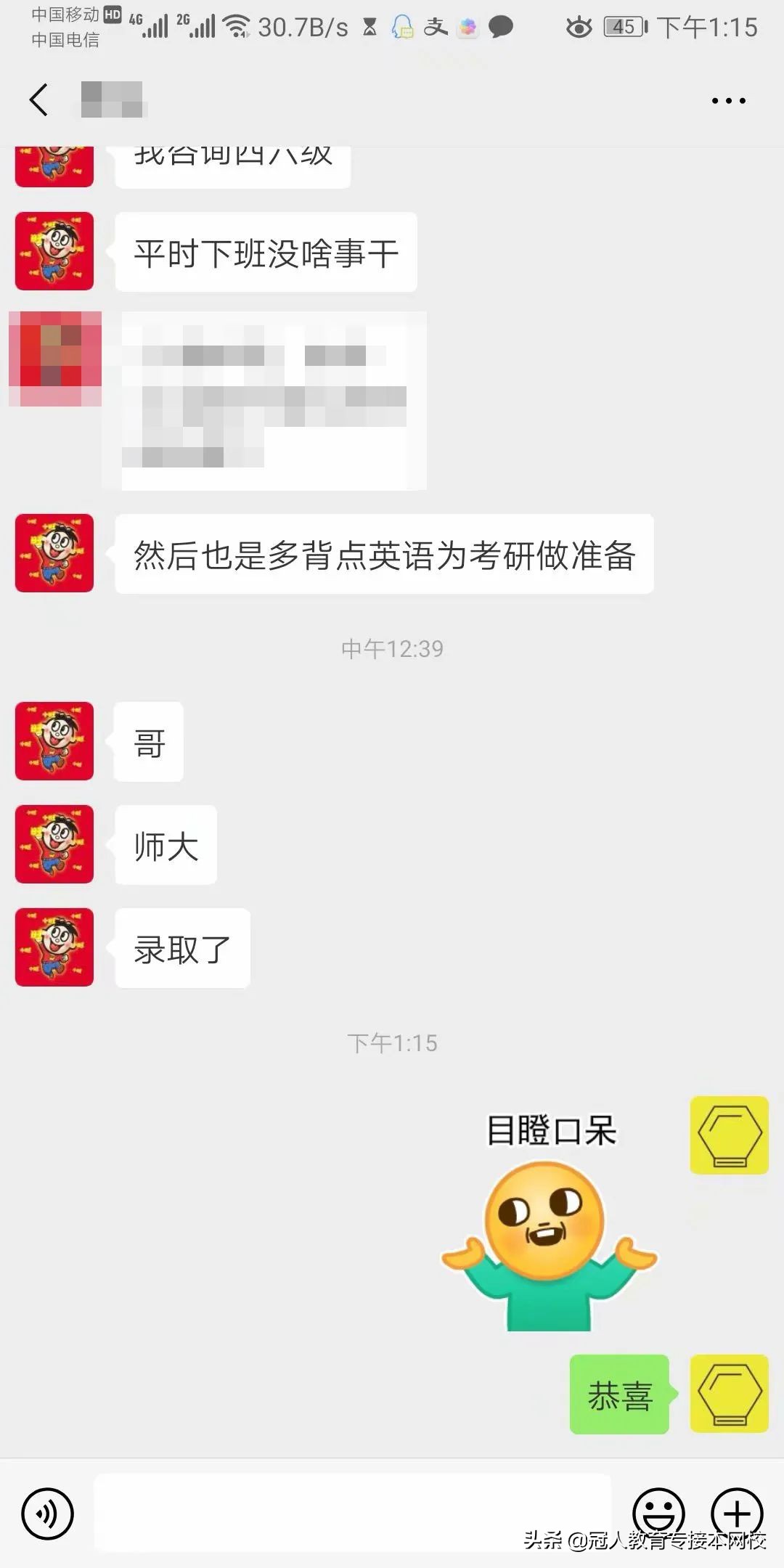Viewport: 784px width, 1568px height.
Task: Open chat settings via the three-dot menu
Action: coord(728,99)
